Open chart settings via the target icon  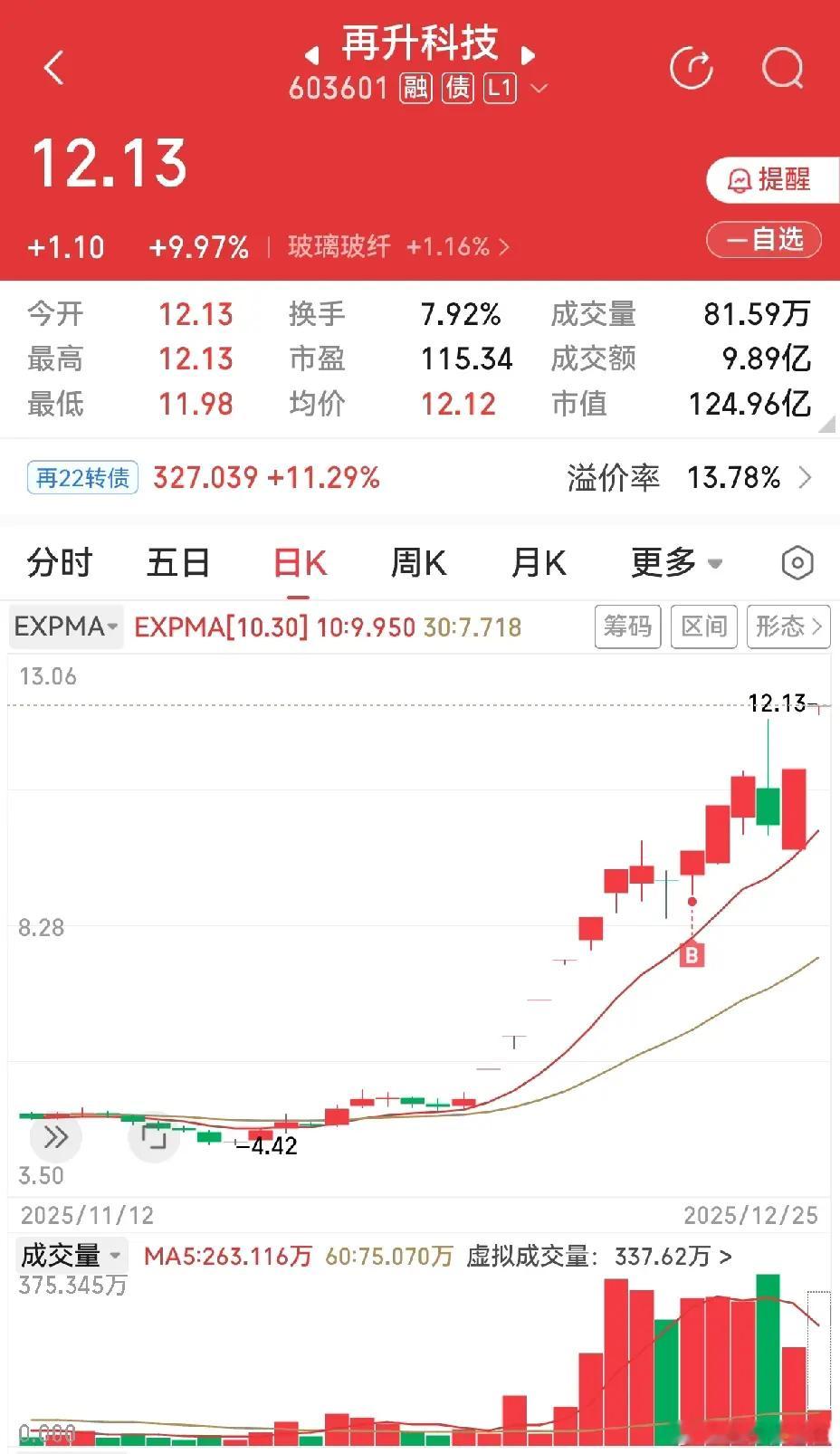(796, 562)
